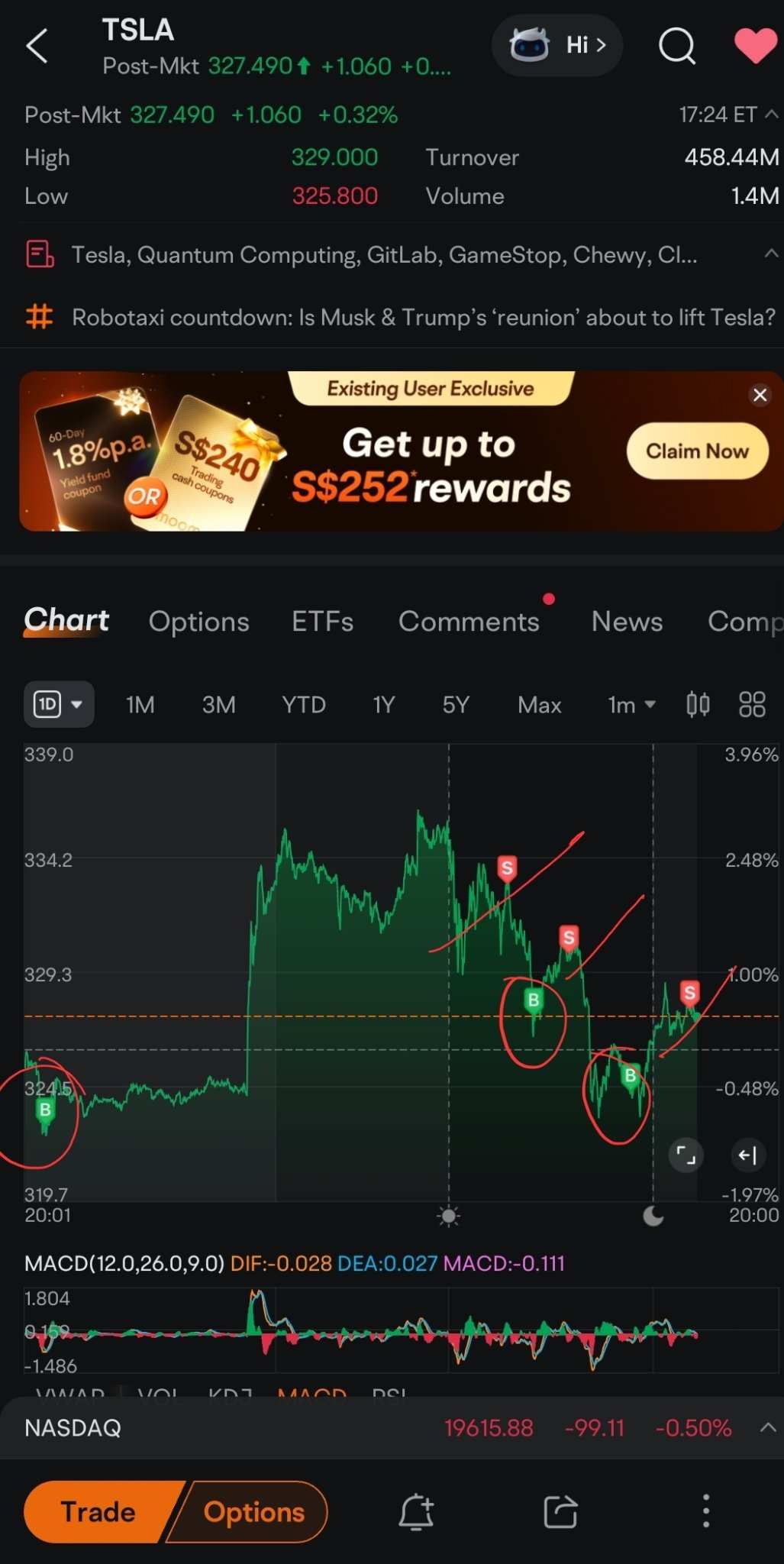Select the YTD chart range

304,704
